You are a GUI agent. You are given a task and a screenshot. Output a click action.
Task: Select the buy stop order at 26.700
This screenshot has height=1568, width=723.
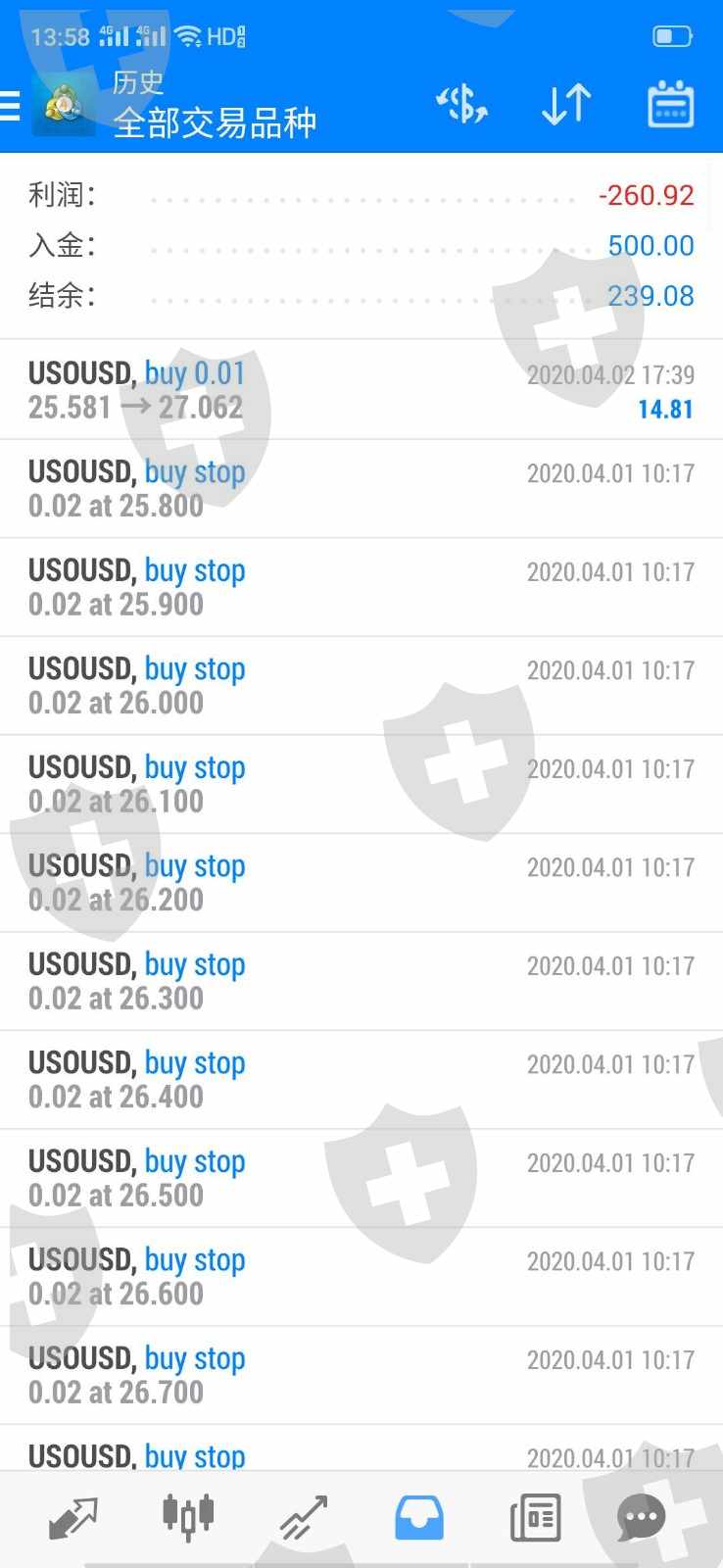(x=361, y=1375)
